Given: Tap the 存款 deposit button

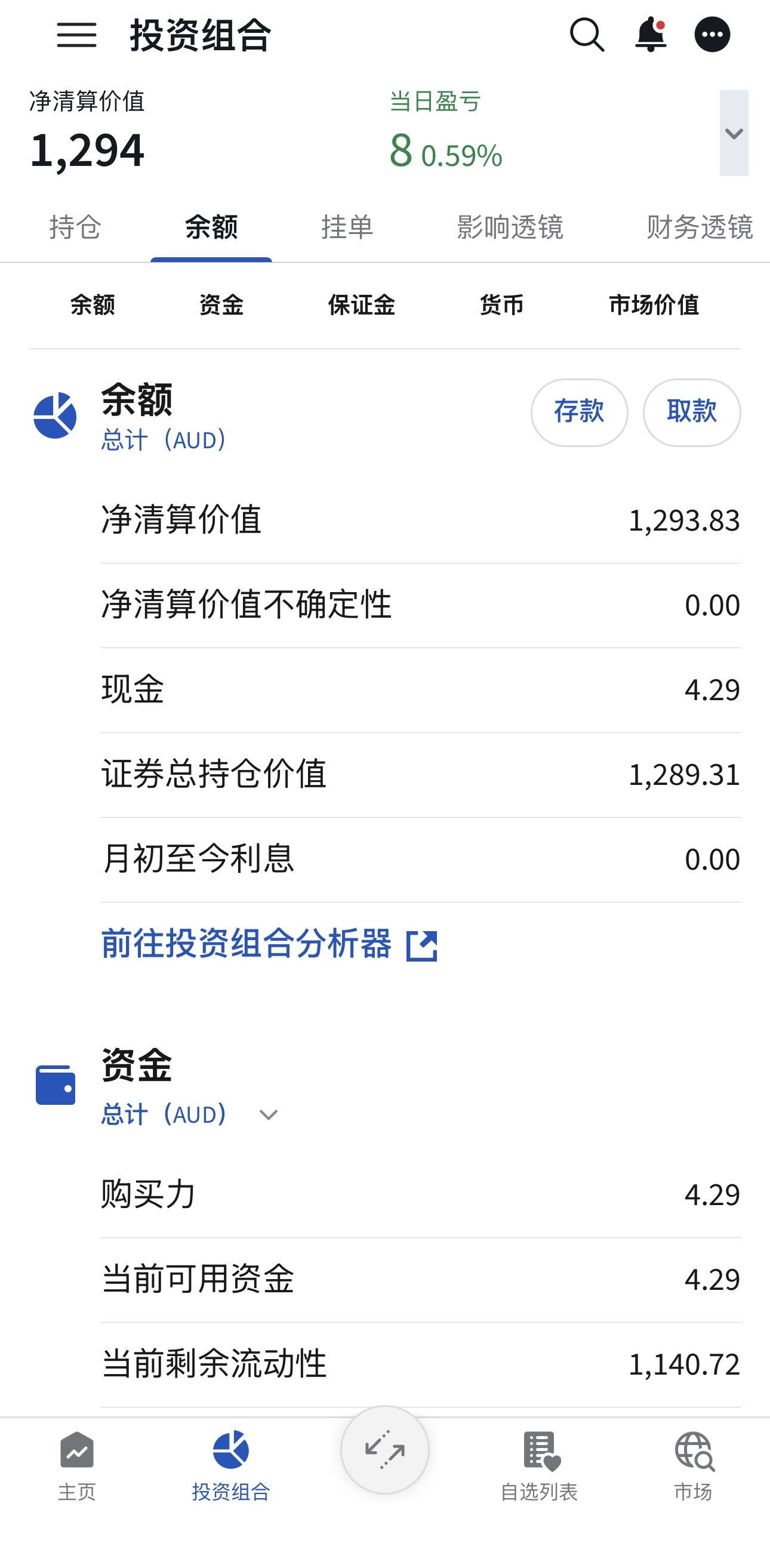Looking at the screenshot, I should tap(579, 412).
